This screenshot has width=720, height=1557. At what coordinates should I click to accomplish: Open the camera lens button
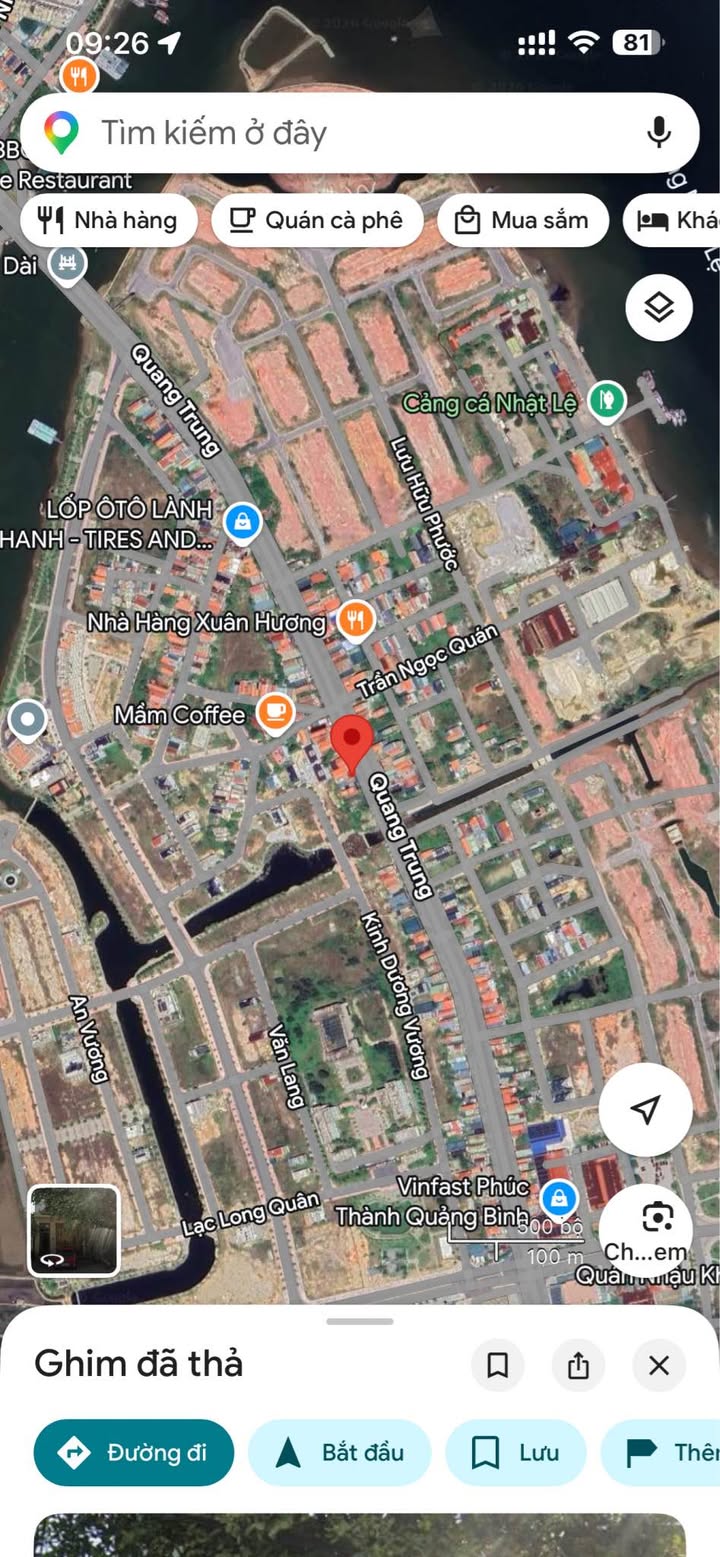tap(657, 1218)
